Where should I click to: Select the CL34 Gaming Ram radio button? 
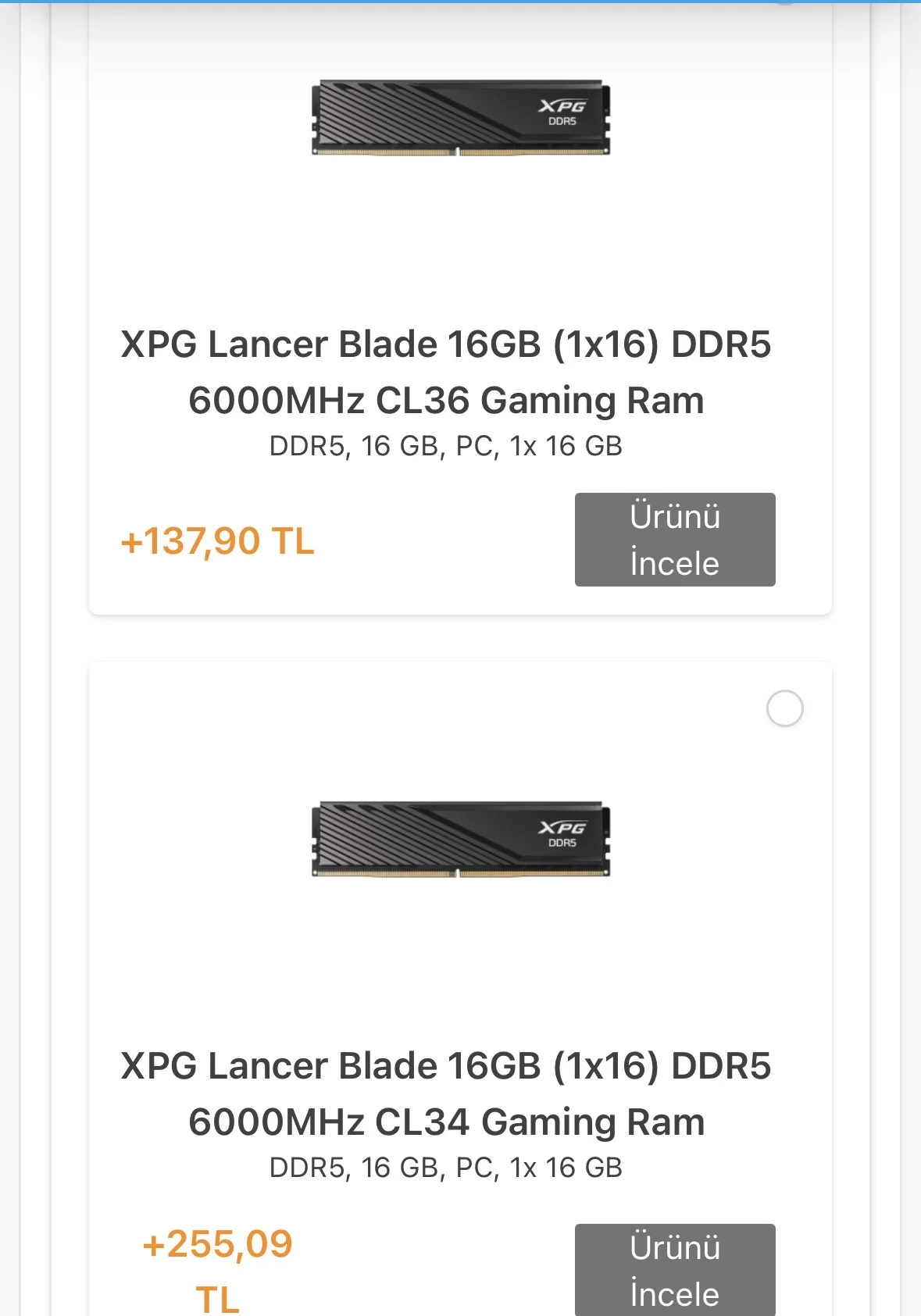[784, 708]
